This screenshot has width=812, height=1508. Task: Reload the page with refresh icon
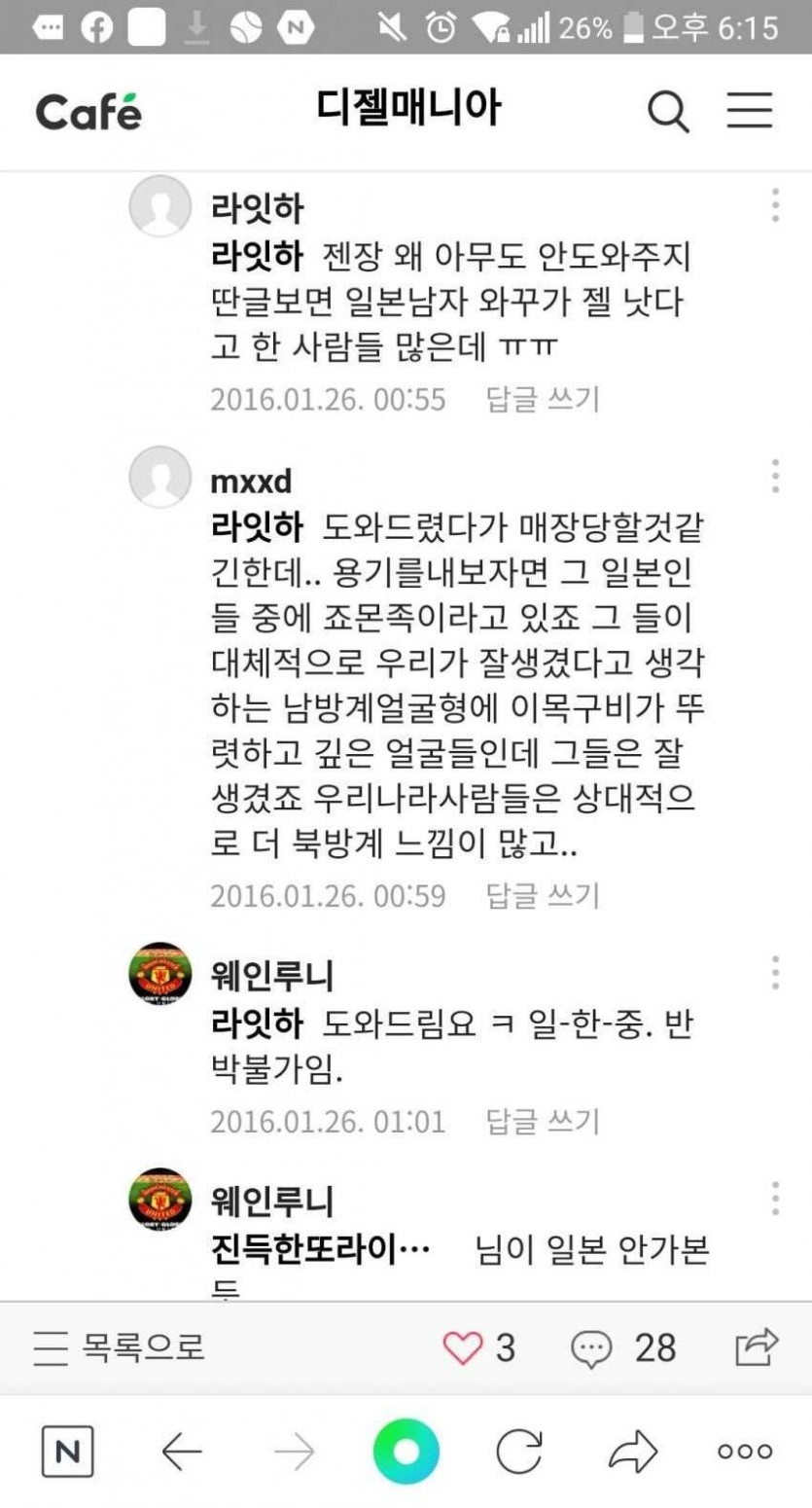click(x=518, y=1453)
